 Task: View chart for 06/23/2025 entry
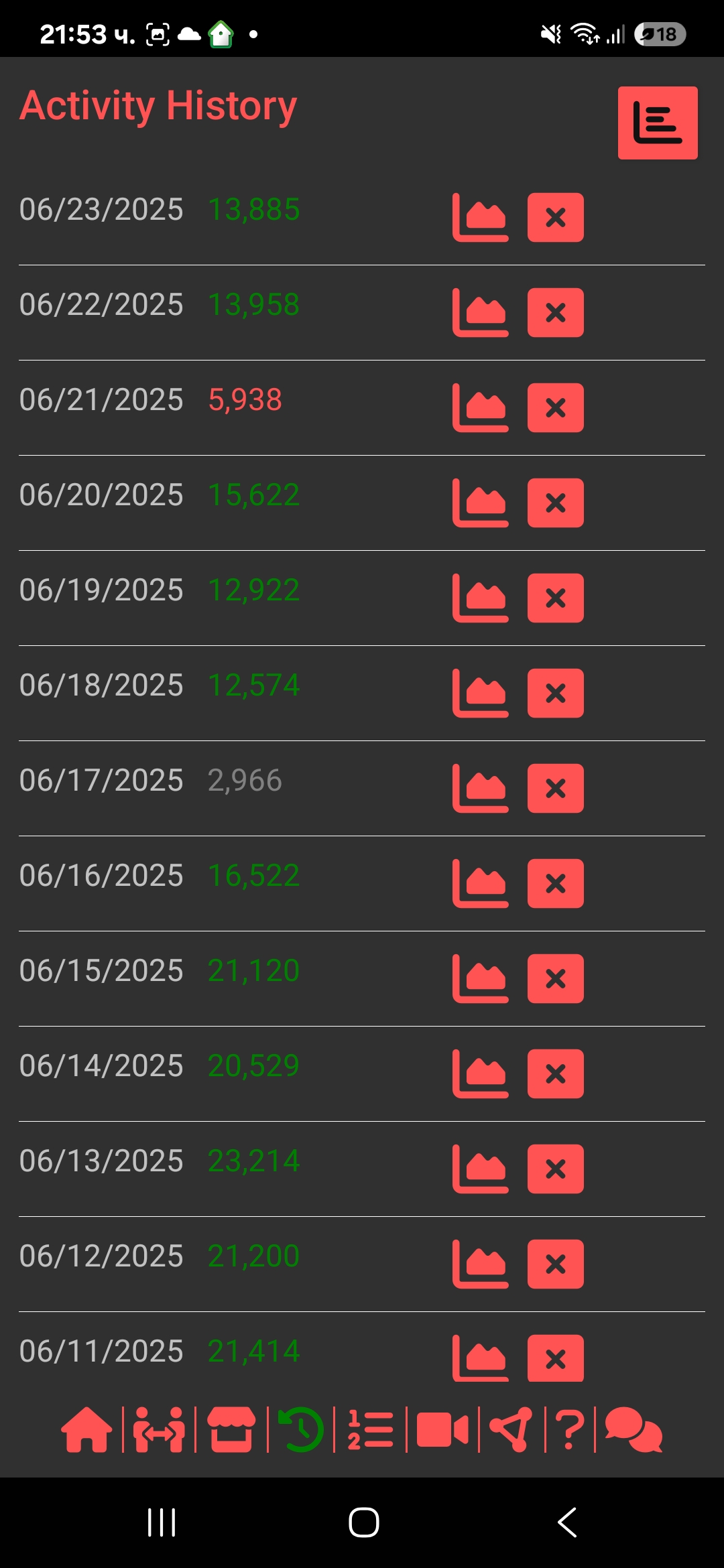click(481, 217)
